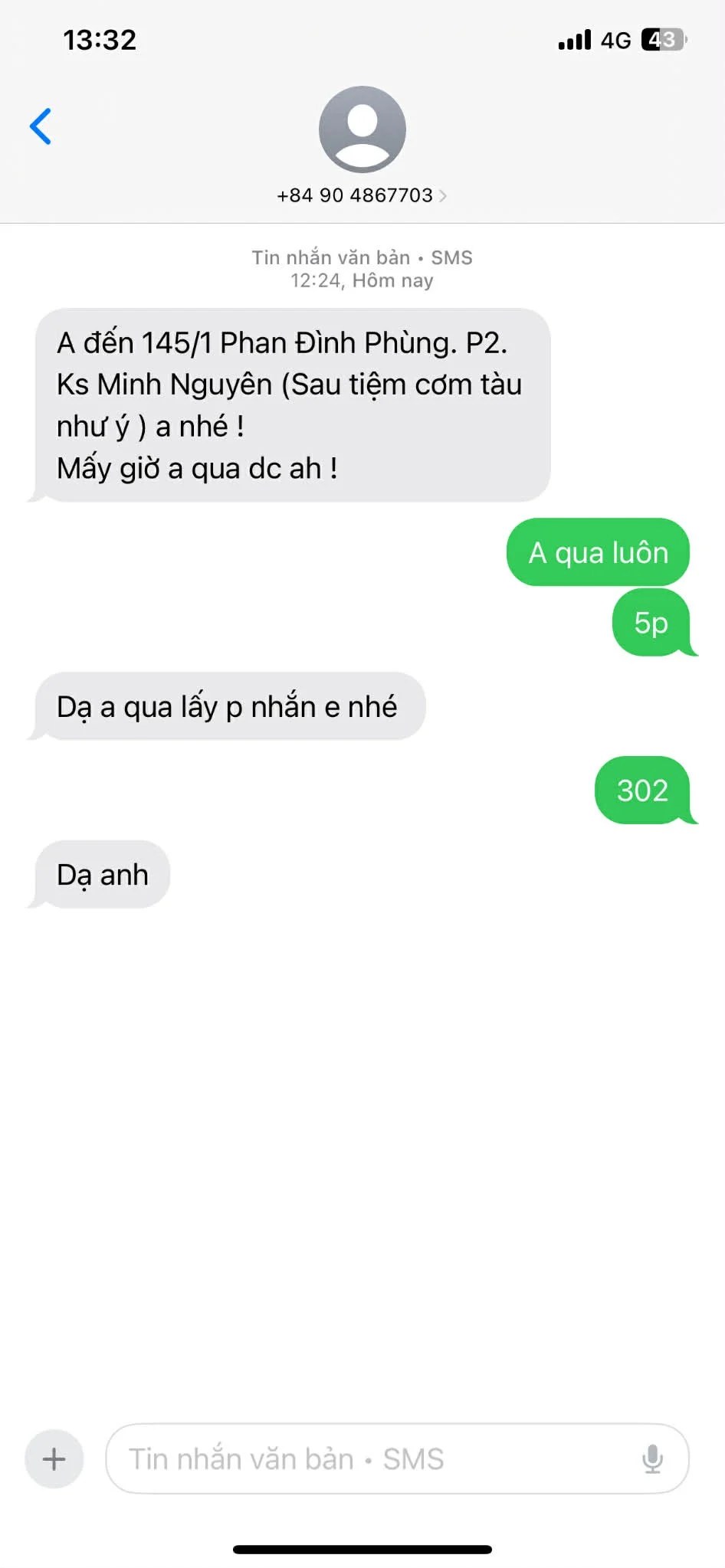725x1568 pixels.
Task: Go back to the messages list
Action: click(x=41, y=126)
